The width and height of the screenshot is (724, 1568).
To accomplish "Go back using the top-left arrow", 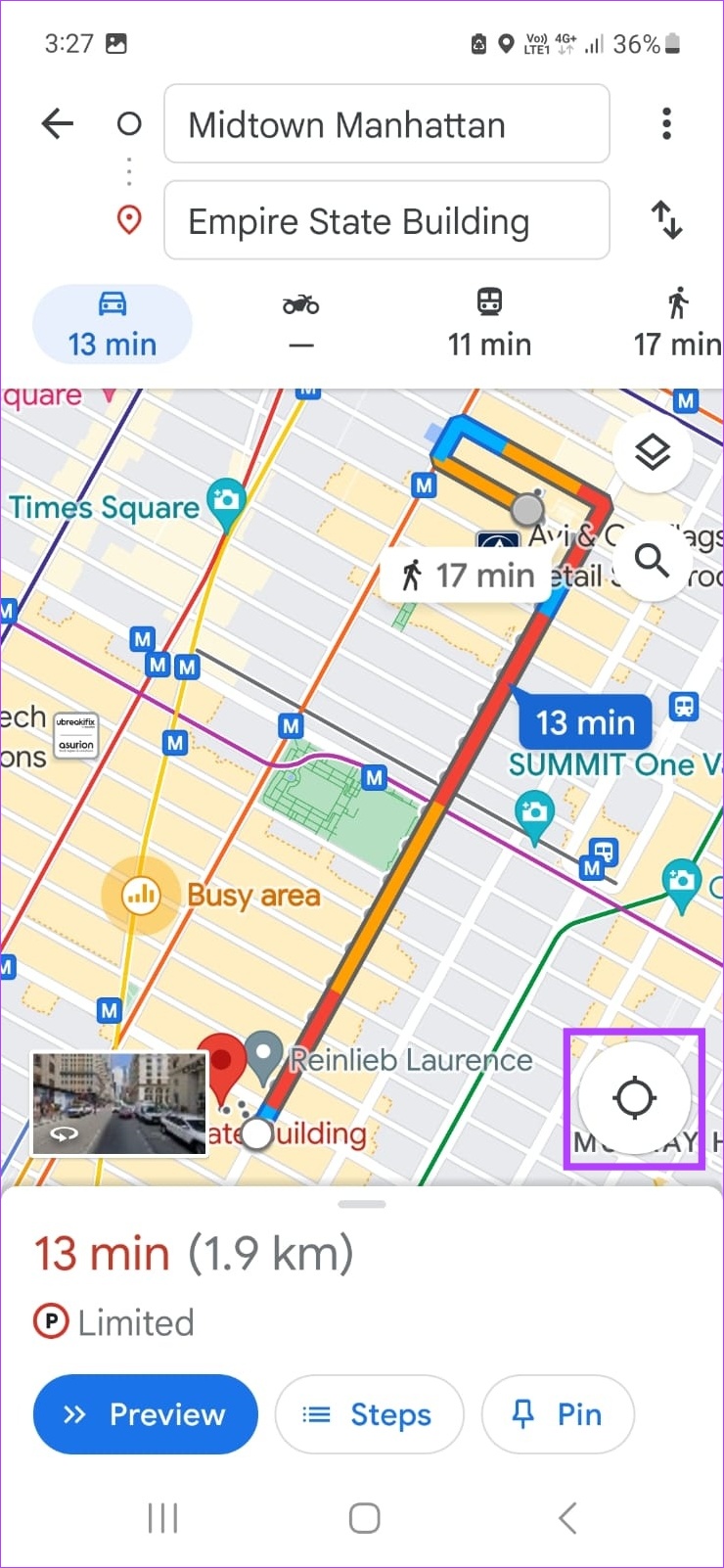I will 58,123.
